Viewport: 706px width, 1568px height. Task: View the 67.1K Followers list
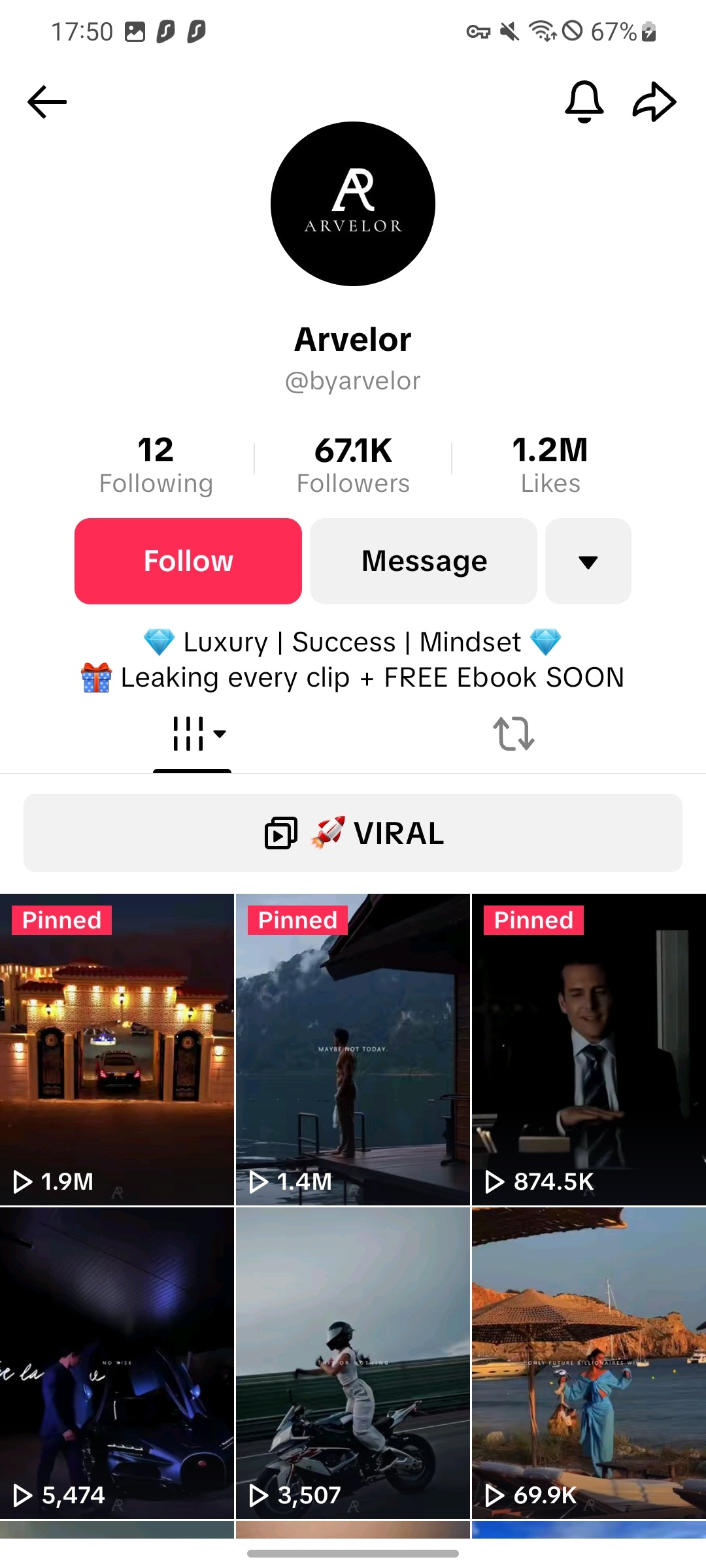[353, 465]
